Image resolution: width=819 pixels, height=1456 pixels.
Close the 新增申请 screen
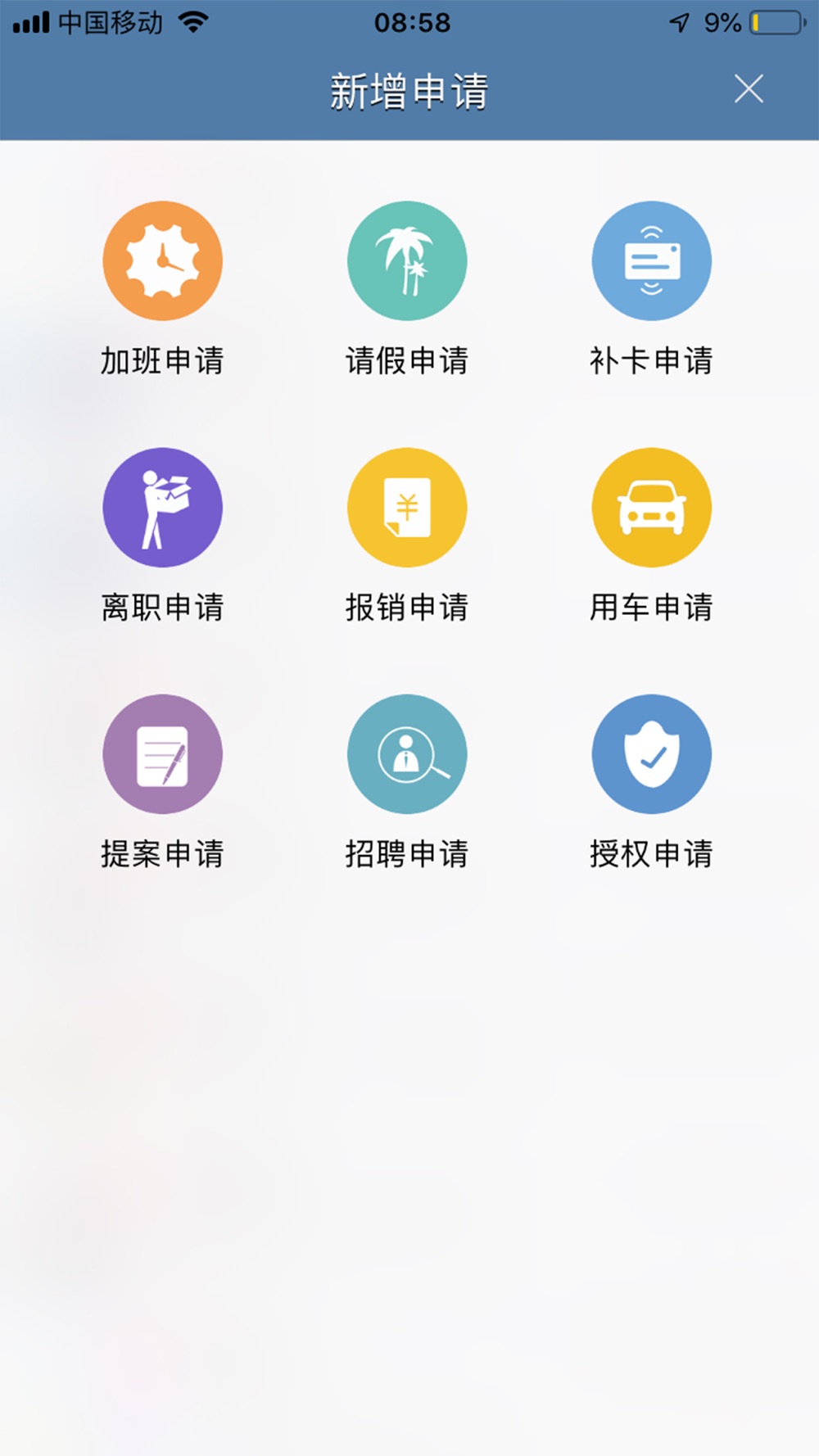[x=749, y=88]
